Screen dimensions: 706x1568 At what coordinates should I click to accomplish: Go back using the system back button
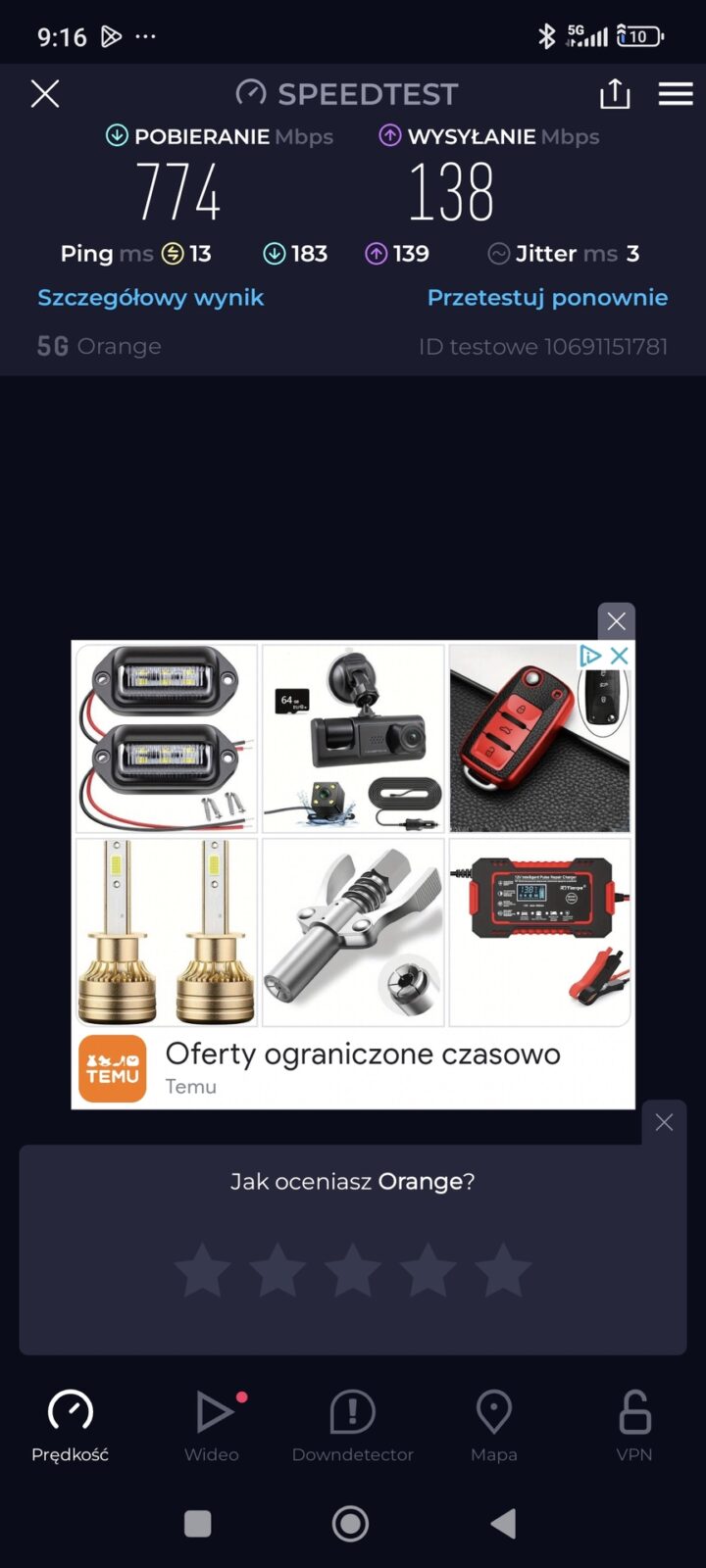tap(503, 1523)
